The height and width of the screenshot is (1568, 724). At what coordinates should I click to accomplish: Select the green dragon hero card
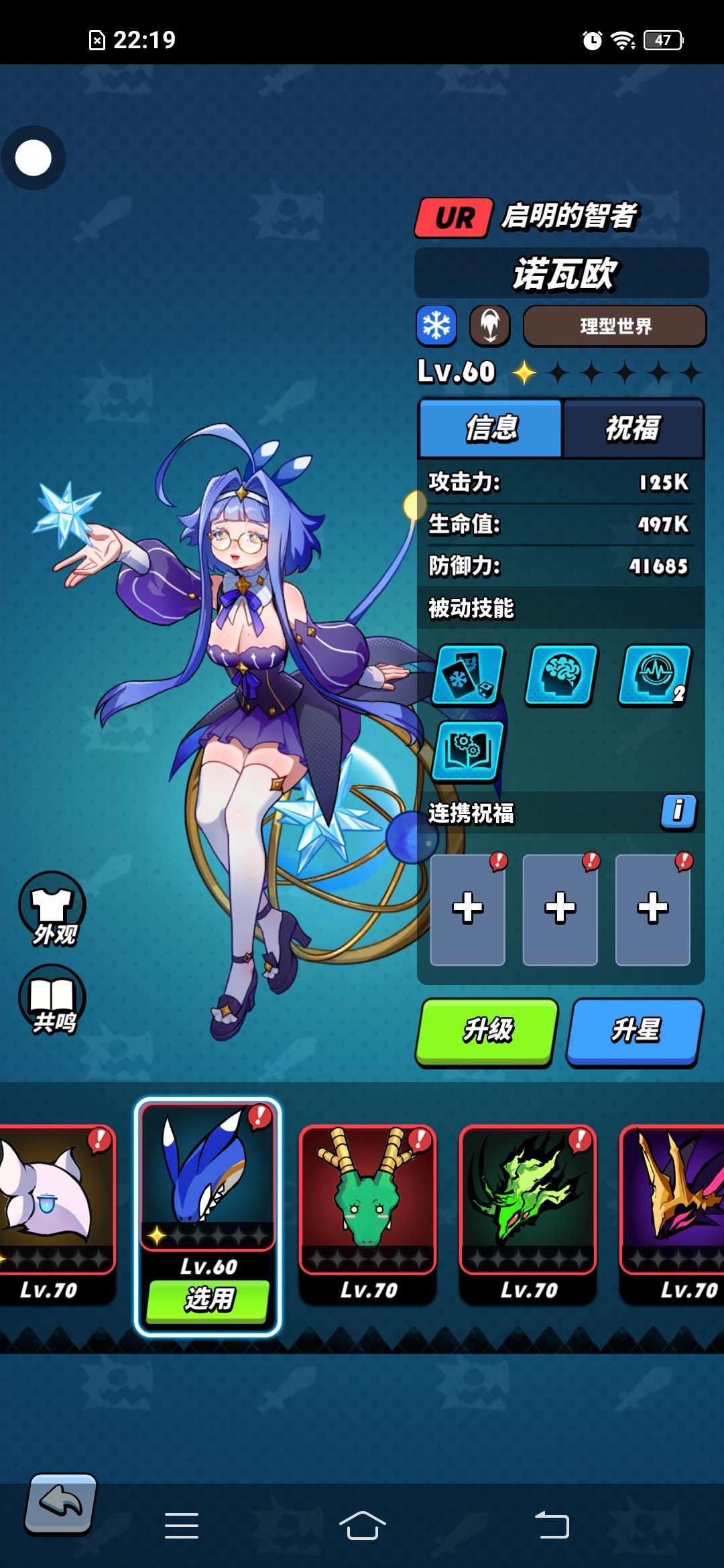[x=367, y=1199]
